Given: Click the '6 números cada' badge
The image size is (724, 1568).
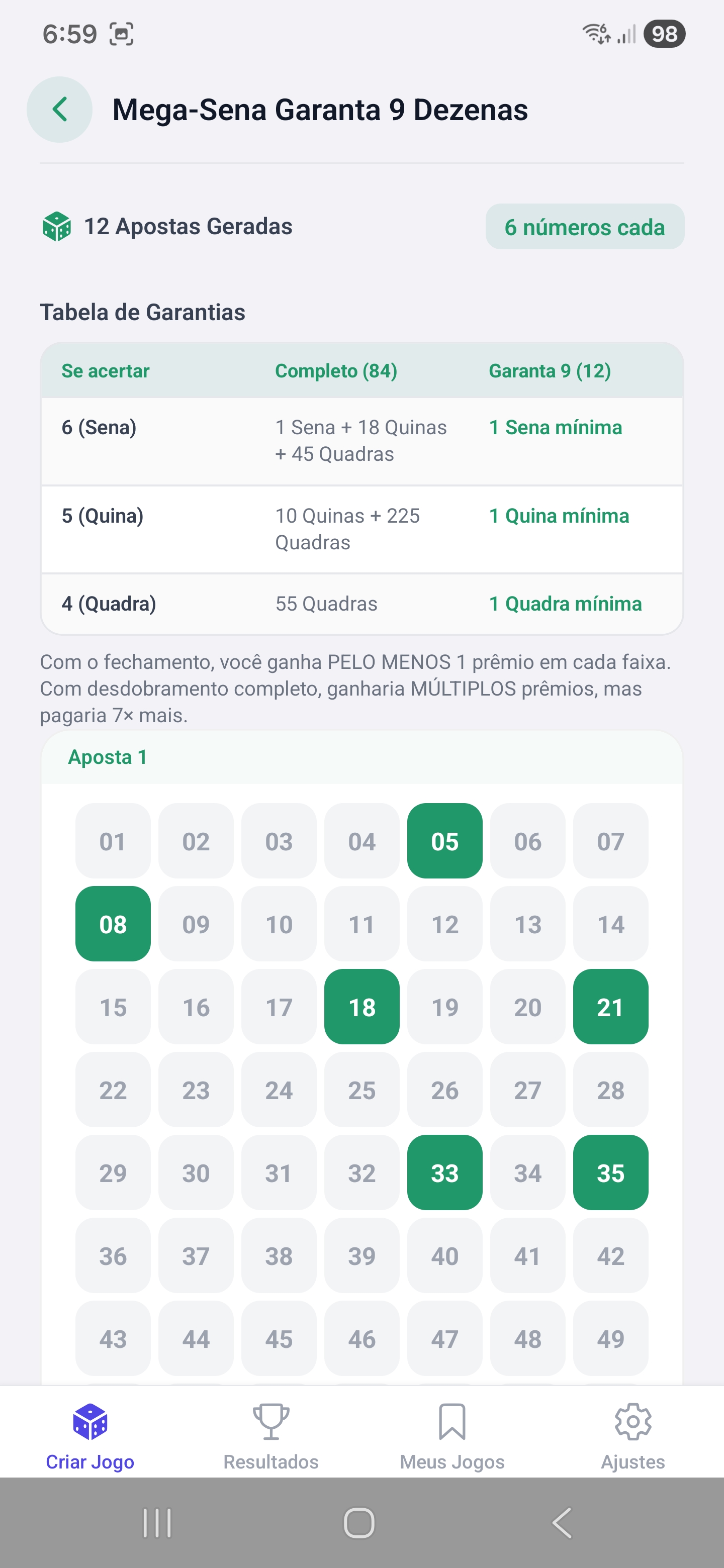Looking at the screenshot, I should click(585, 227).
